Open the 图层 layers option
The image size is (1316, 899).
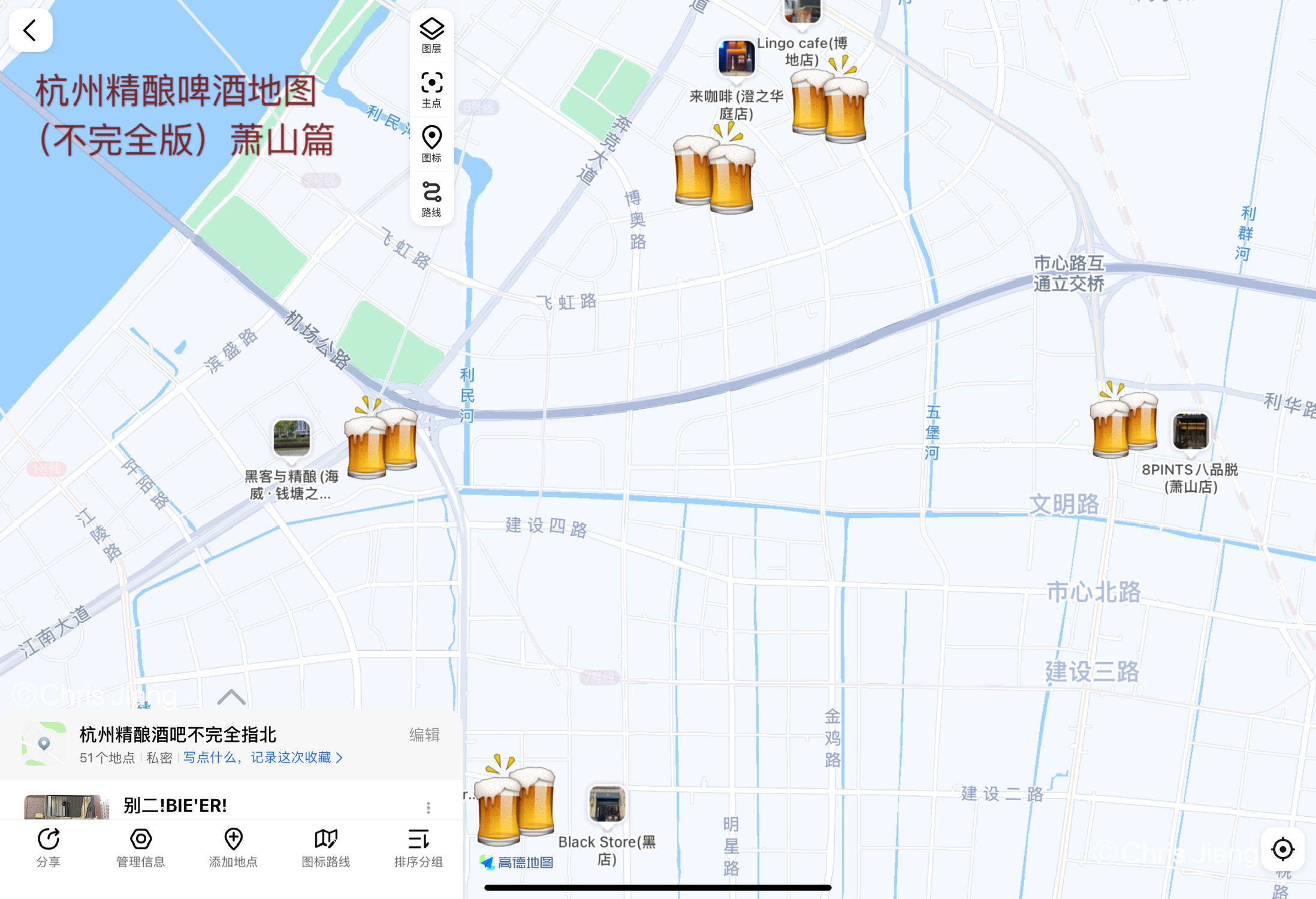coord(431,35)
